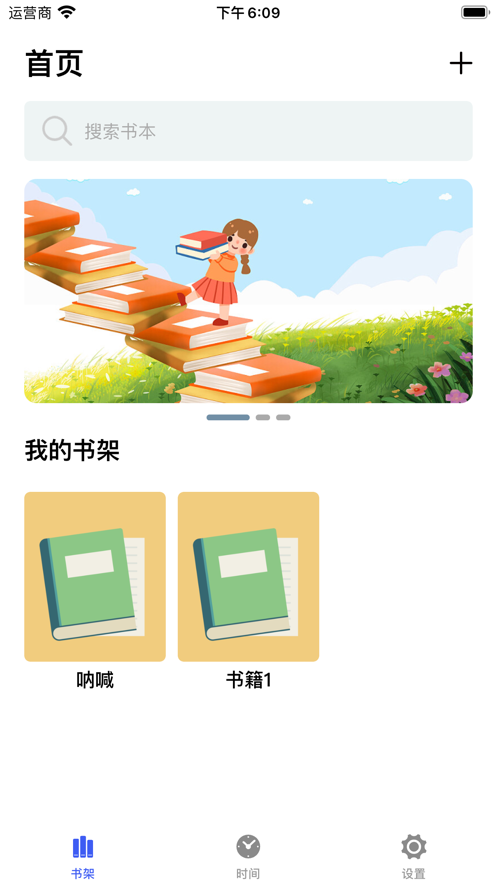Select the 书架 tab
This screenshot has height=883, width=497.
tap(83, 857)
